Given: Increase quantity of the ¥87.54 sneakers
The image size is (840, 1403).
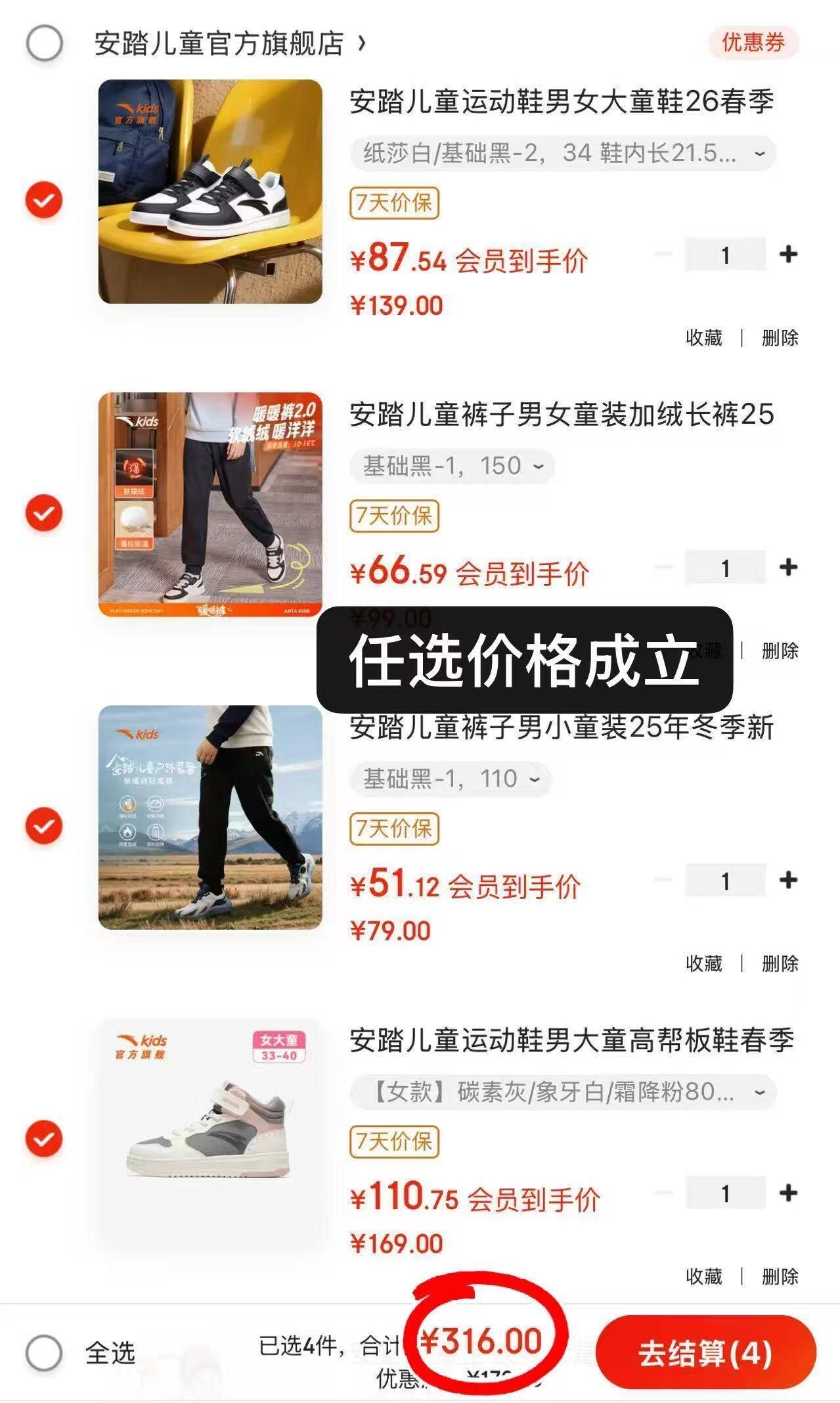Looking at the screenshot, I should pyautogui.click(x=788, y=254).
